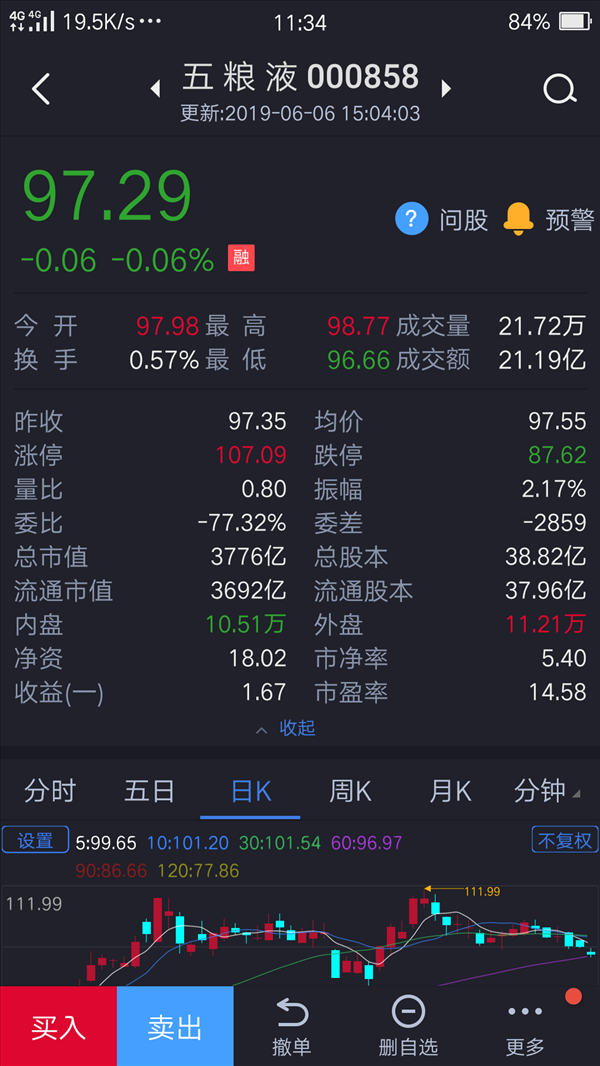Tap the red 融 margin badge
Screen dimensions: 600x1066
tap(241, 258)
